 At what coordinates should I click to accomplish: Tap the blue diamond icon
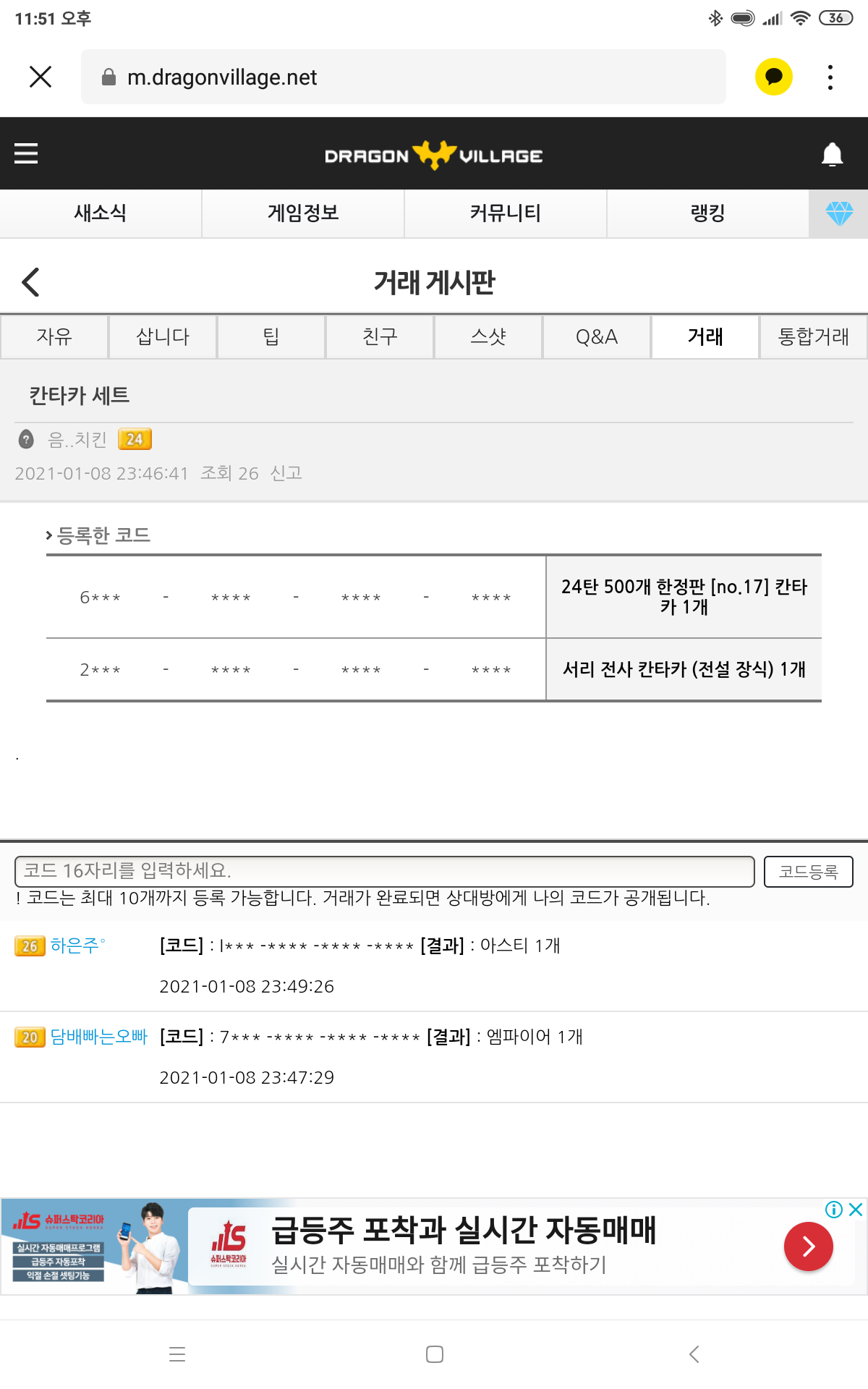point(839,213)
